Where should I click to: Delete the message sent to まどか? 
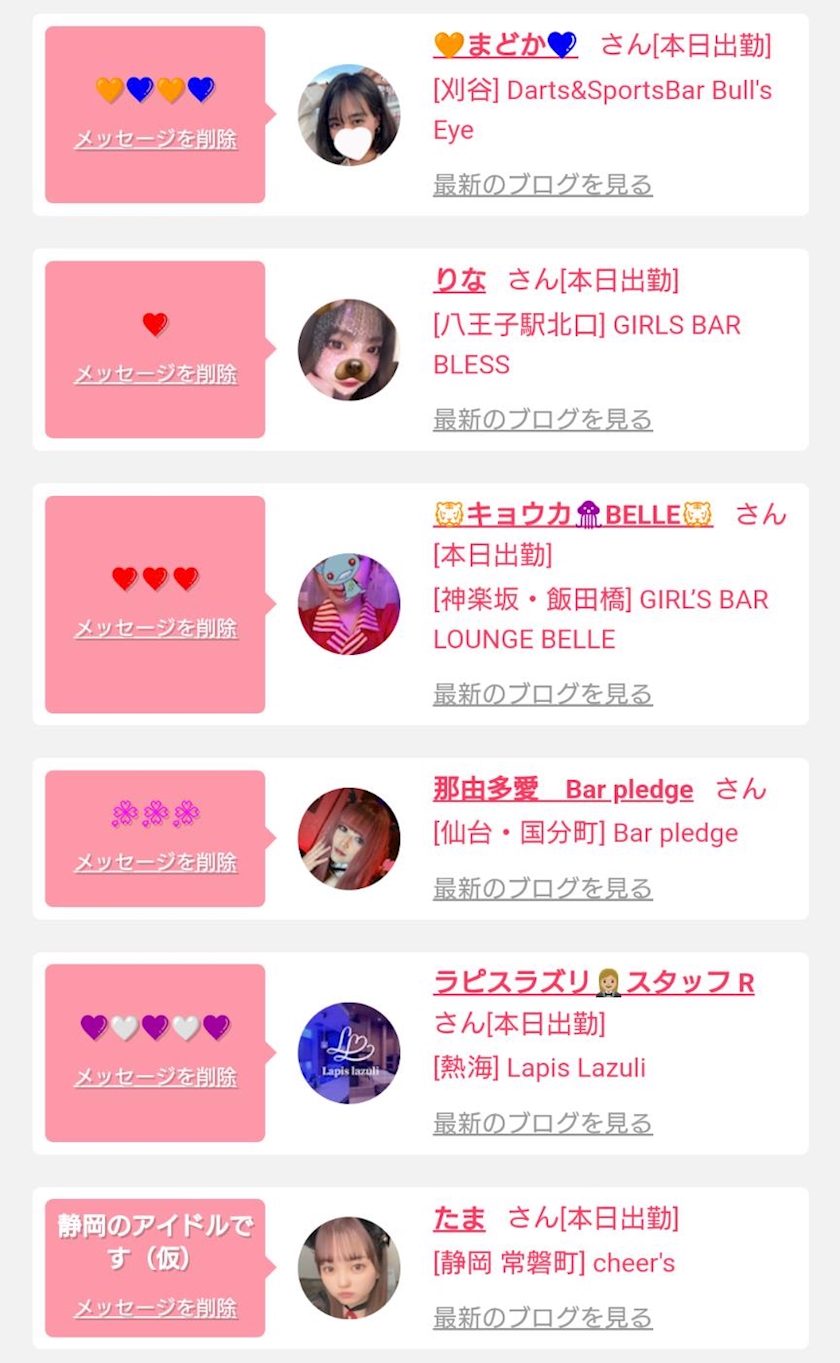click(x=156, y=139)
